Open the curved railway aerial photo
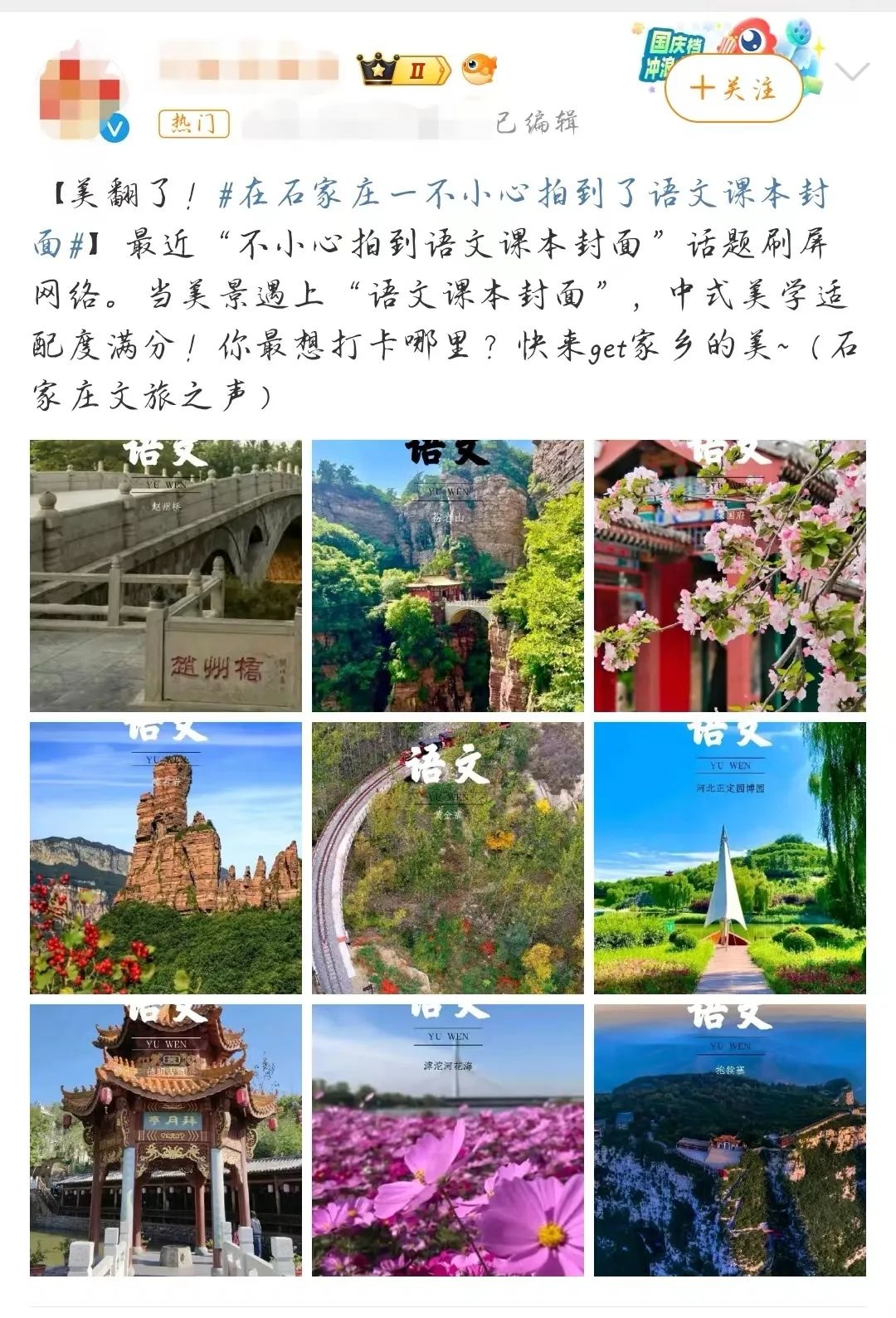The width and height of the screenshot is (896, 1318). [448, 858]
